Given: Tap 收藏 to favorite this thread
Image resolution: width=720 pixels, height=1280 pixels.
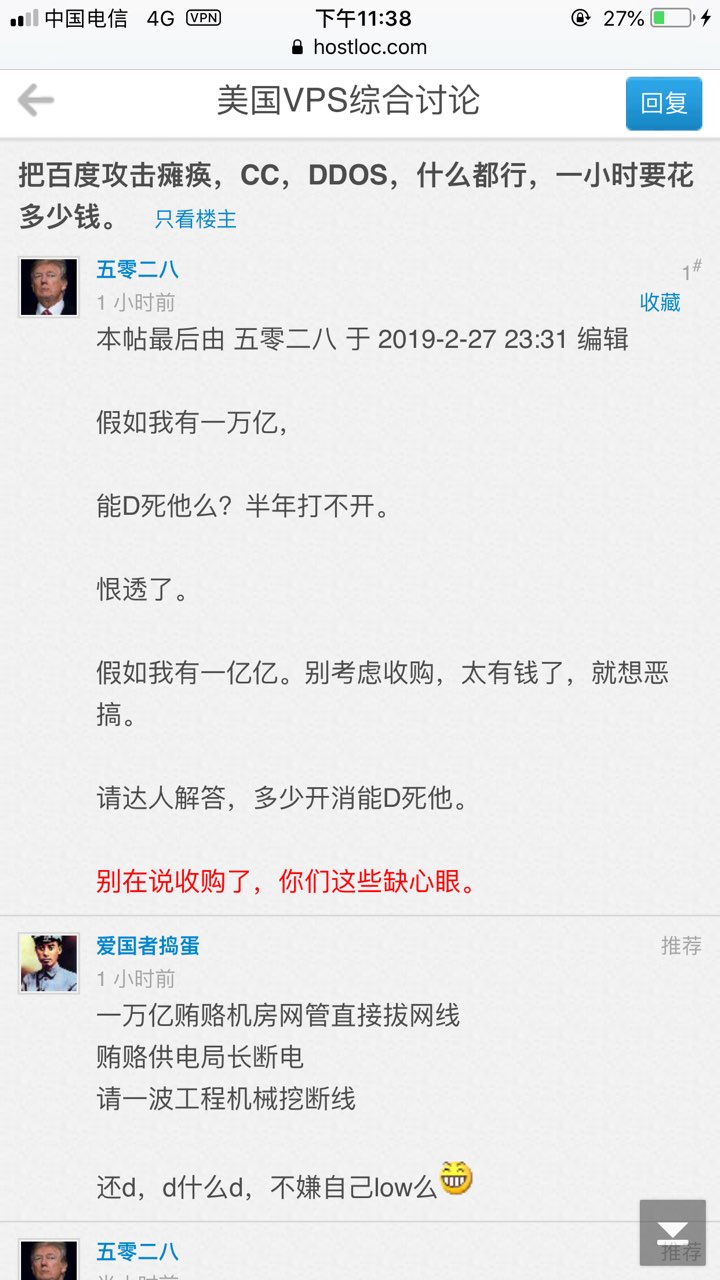Looking at the screenshot, I should 660,302.
